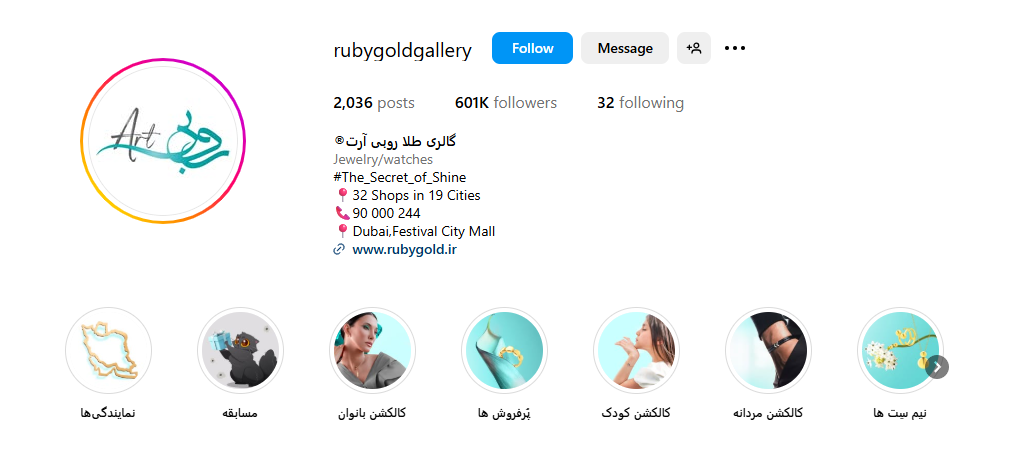
Task: View the 32 following list
Action: [640, 103]
